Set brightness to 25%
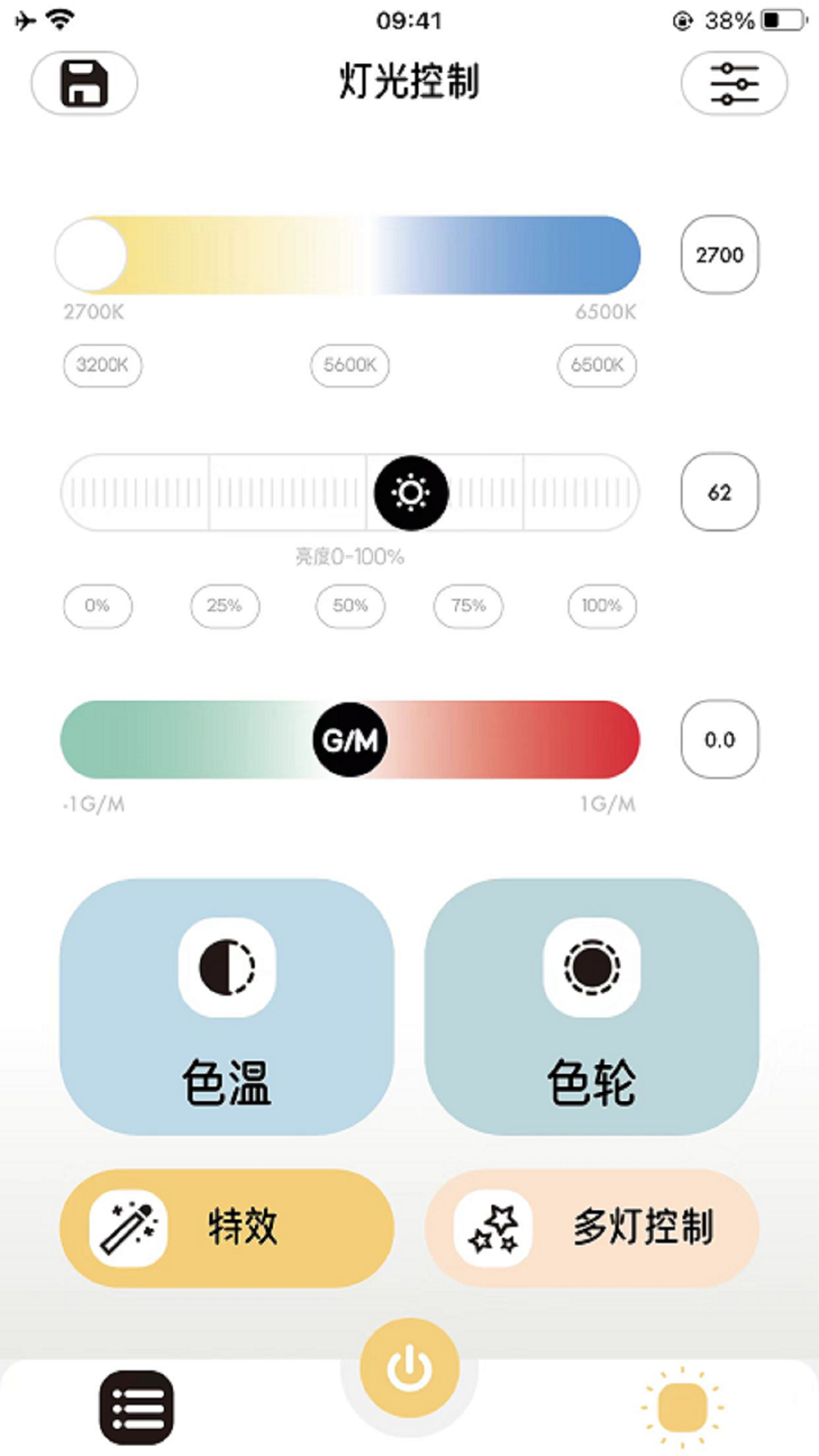The width and height of the screenshot is (819, 1456). pos(224,606)
